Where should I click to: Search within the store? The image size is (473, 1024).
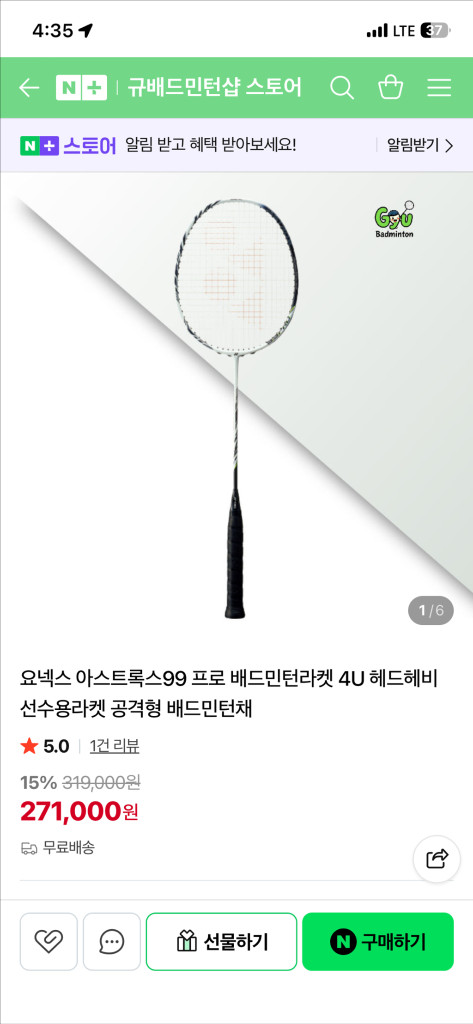coord(342,88)
